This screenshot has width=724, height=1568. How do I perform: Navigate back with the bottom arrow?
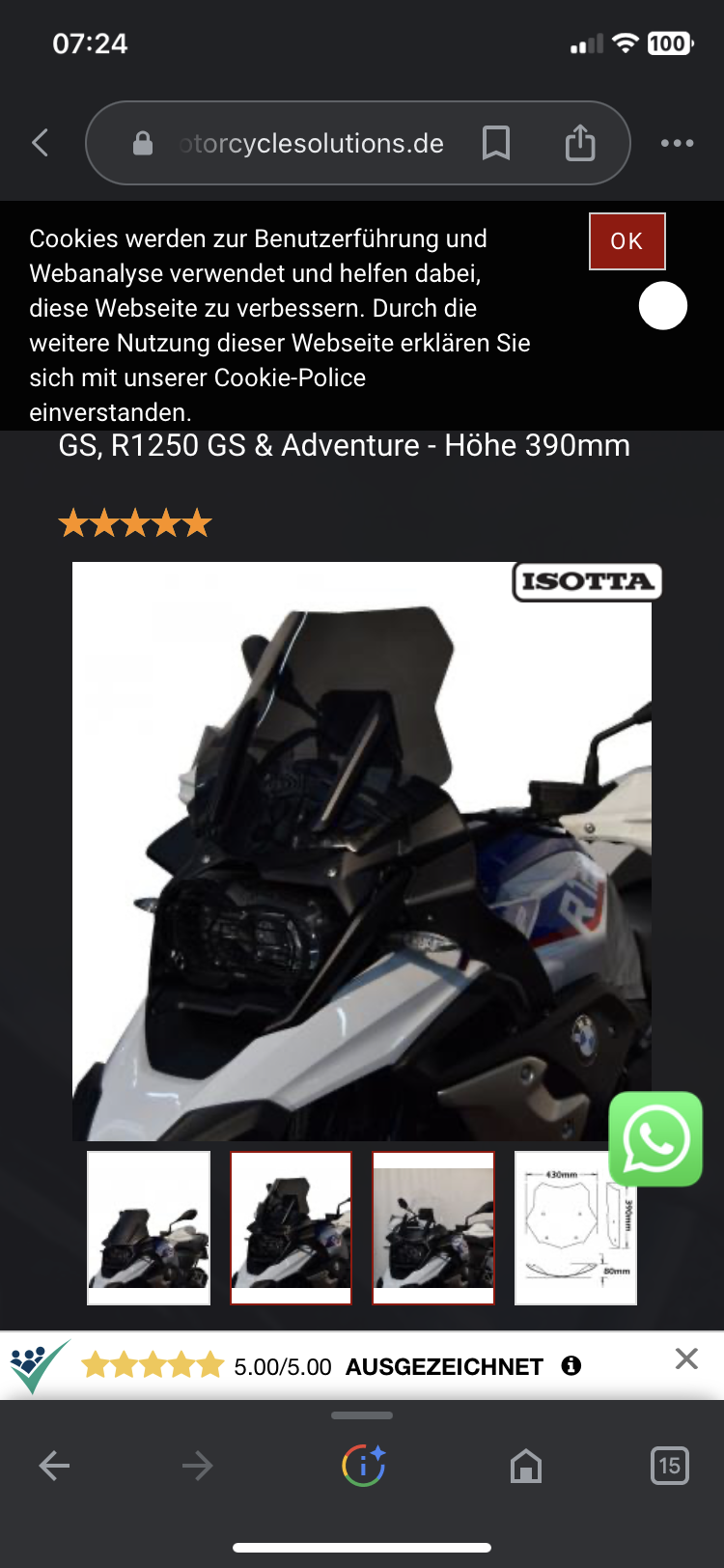click(54, 1466)
